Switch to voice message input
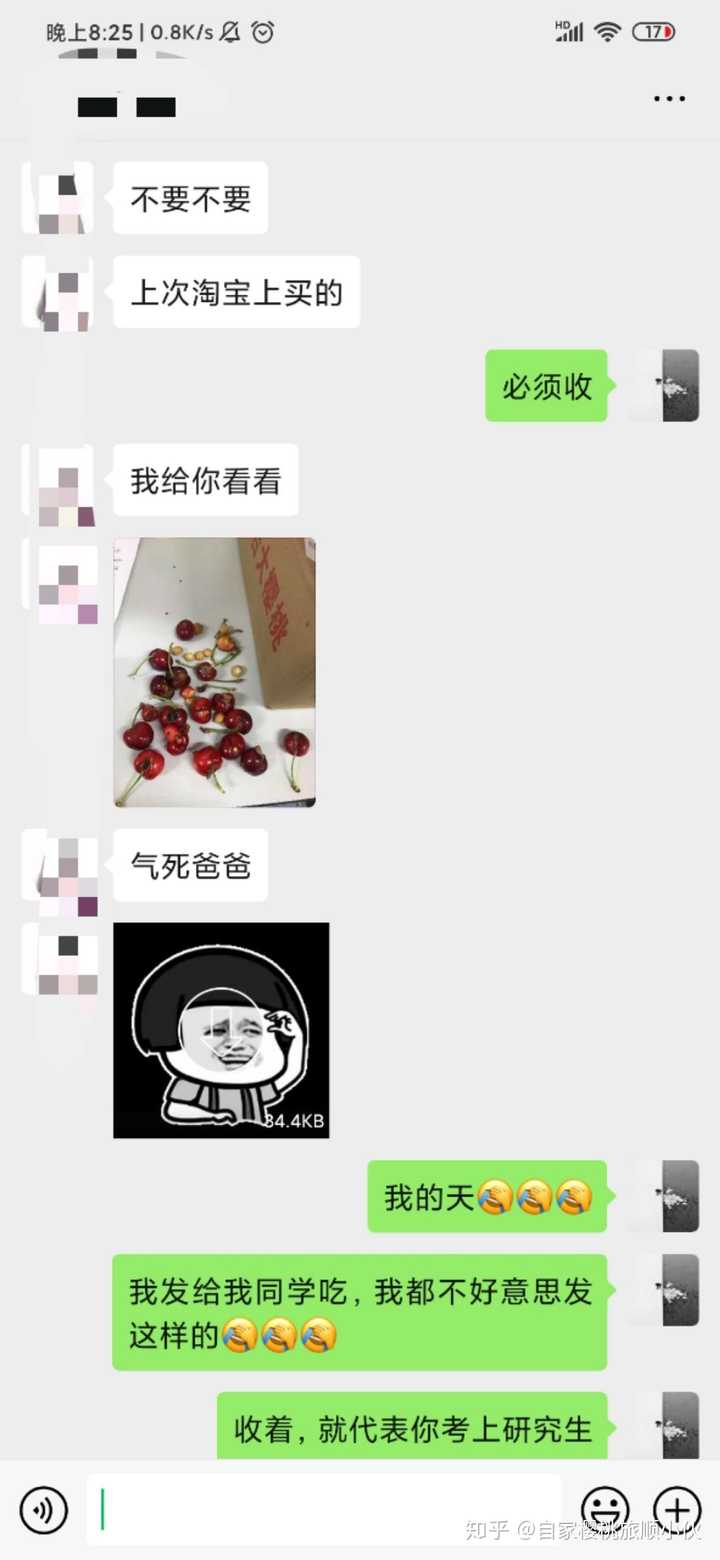Image resolution: width=720 pixels, height=1560 pixels. (43, 1509)
